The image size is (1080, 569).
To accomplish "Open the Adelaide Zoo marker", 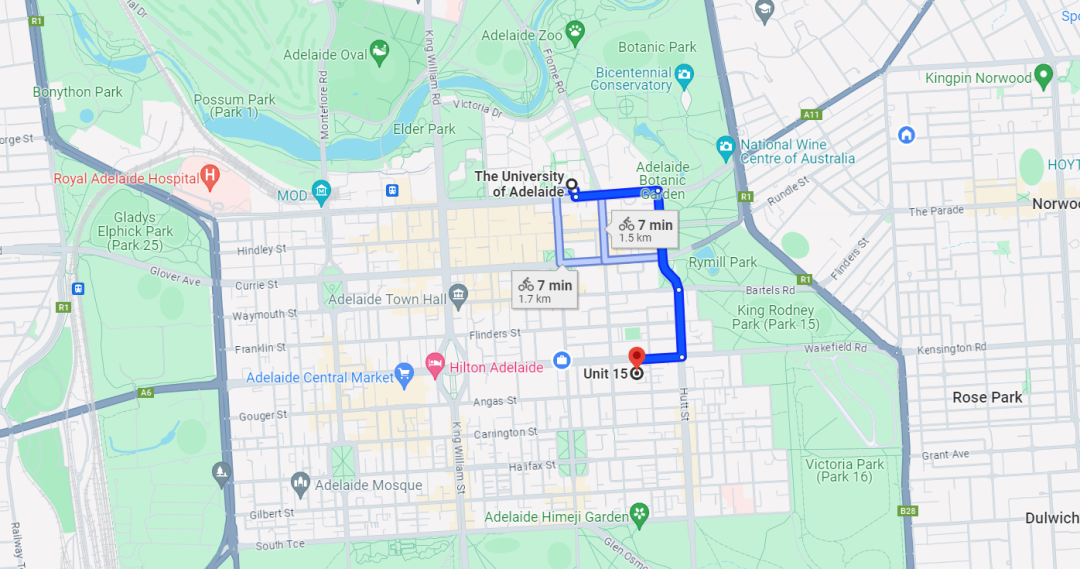I will 577,33.
